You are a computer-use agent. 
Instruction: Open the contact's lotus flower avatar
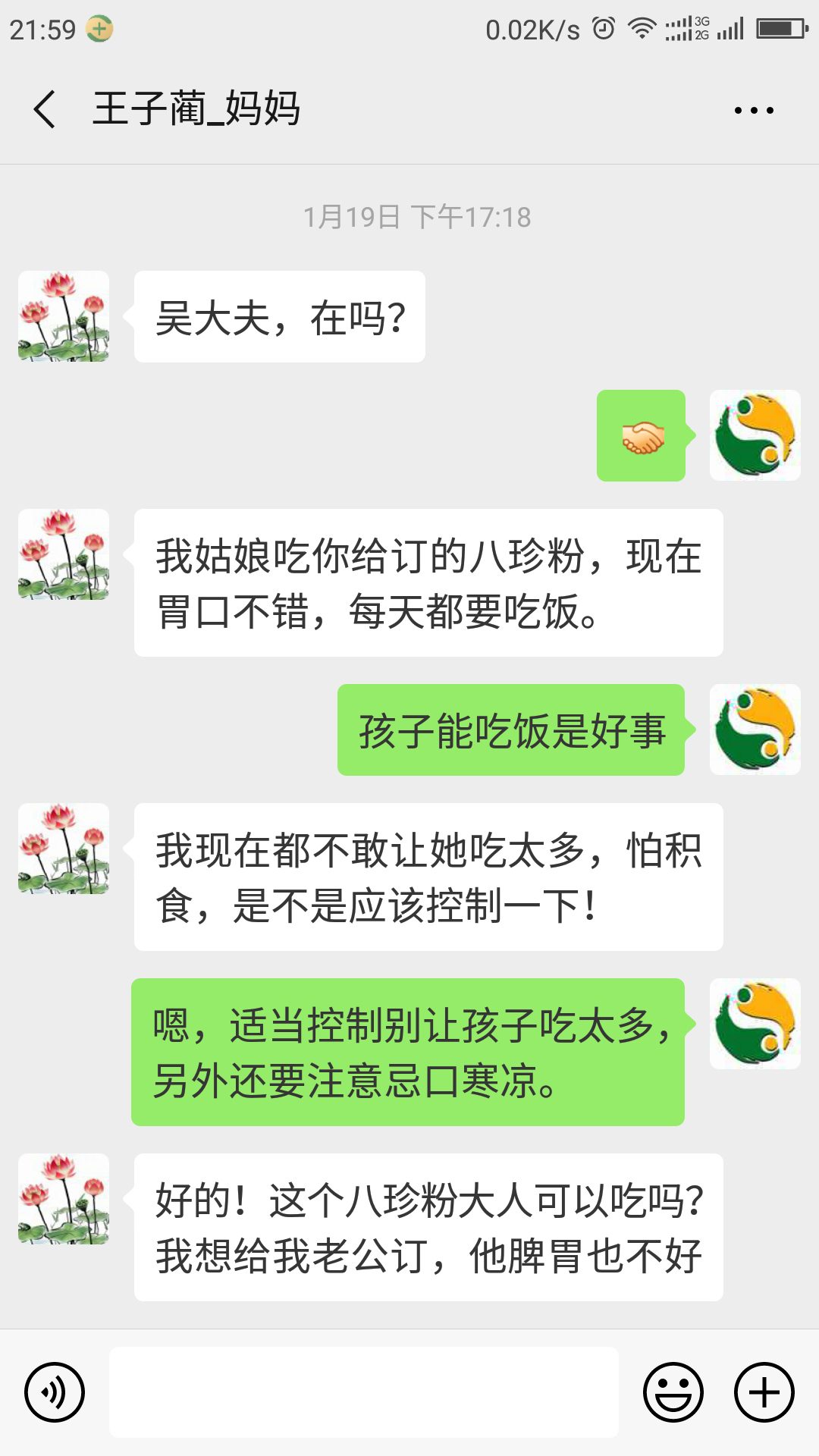(x=64, y=316)
